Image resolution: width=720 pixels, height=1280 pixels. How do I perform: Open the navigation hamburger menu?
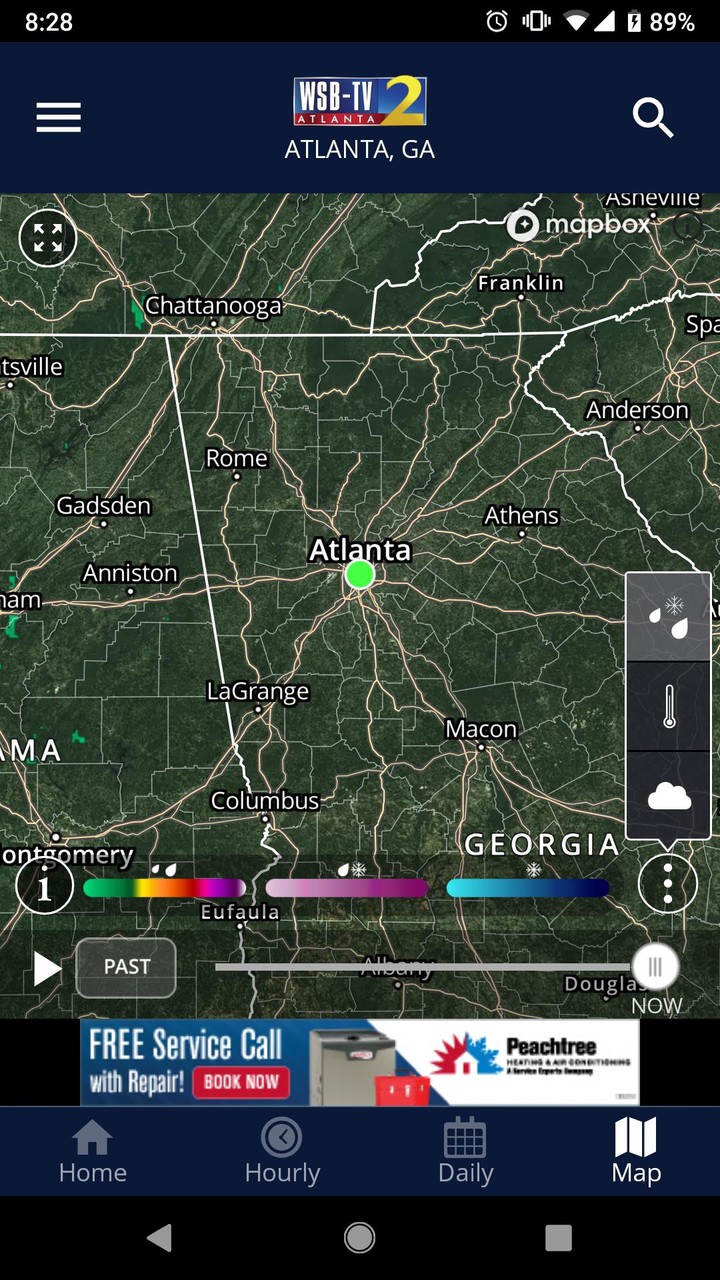pos(57,117)
